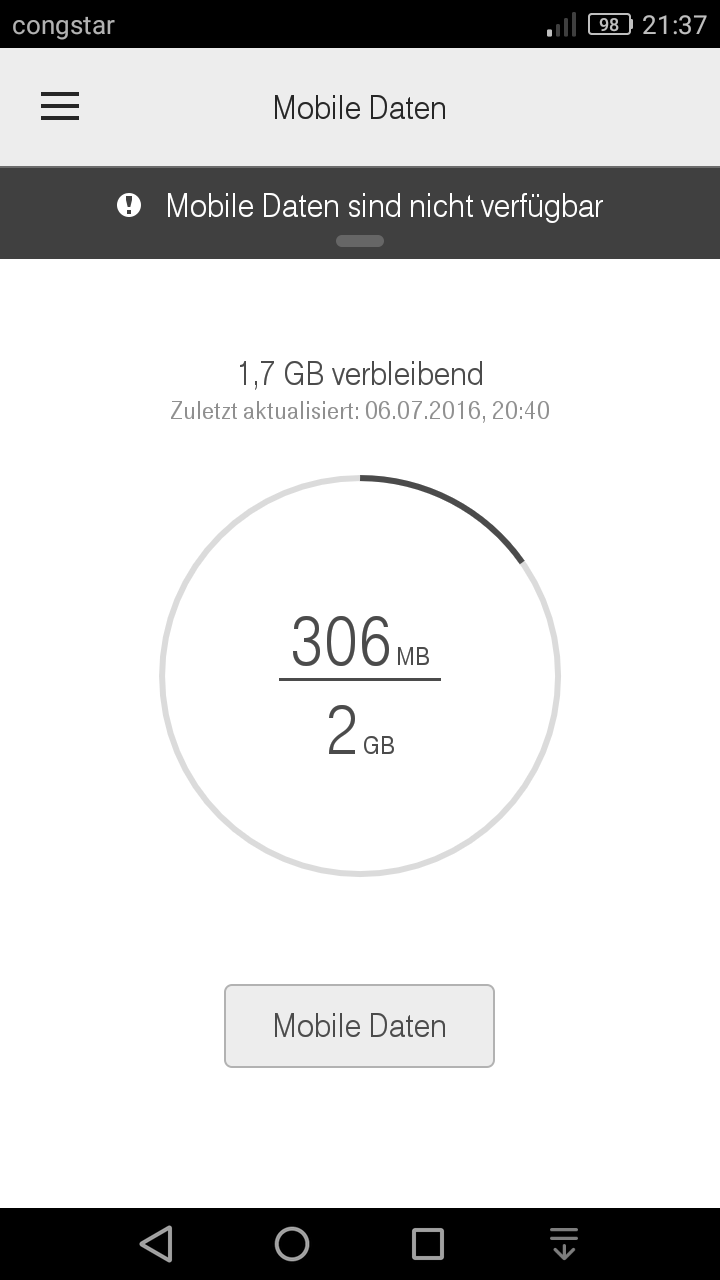Open the hamburger drawer menu
This screenshot has height=1280, width=720.
click(60, 106)
